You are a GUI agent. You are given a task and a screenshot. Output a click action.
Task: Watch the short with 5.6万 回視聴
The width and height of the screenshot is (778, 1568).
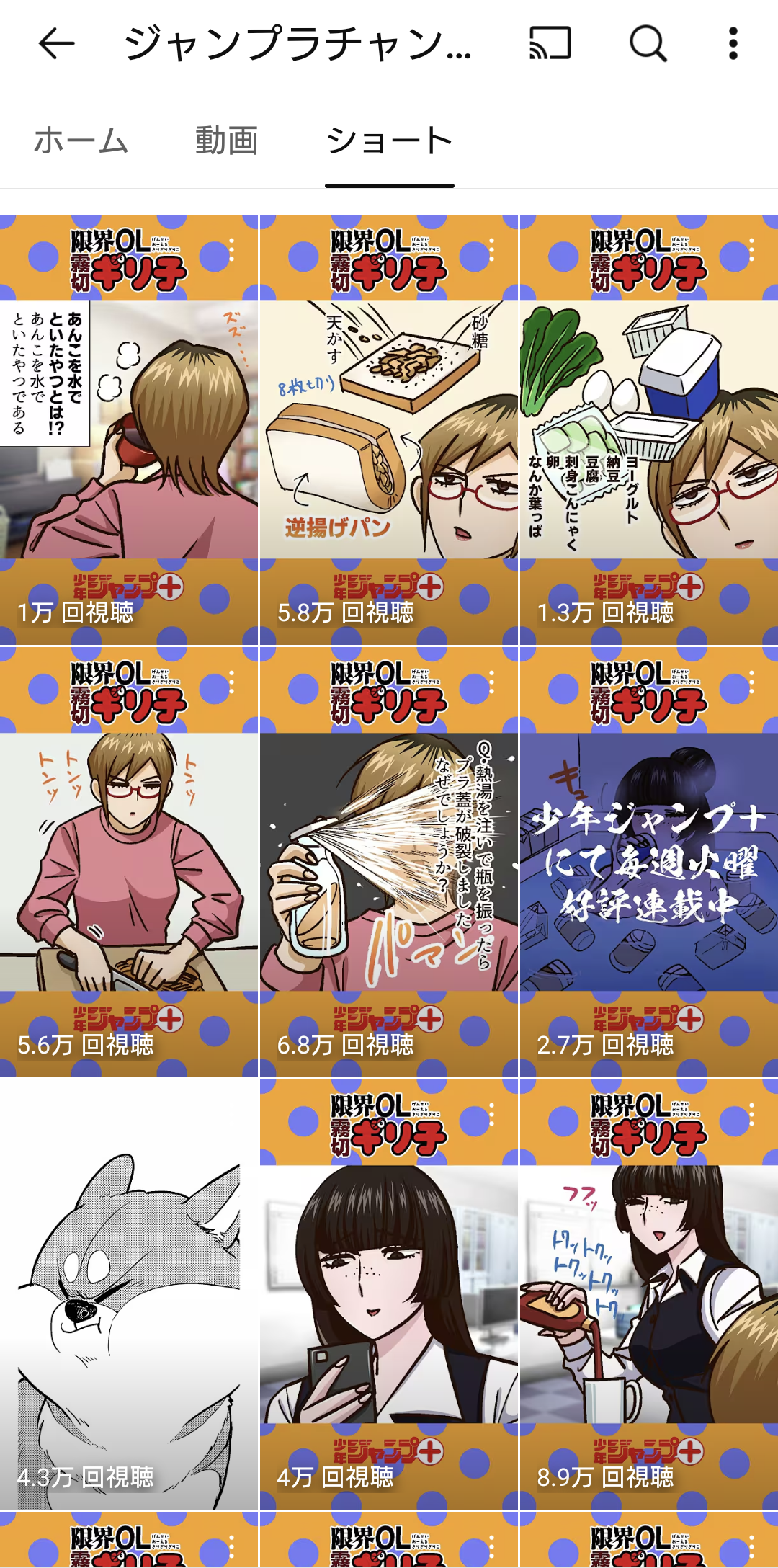tap(129, 862)
